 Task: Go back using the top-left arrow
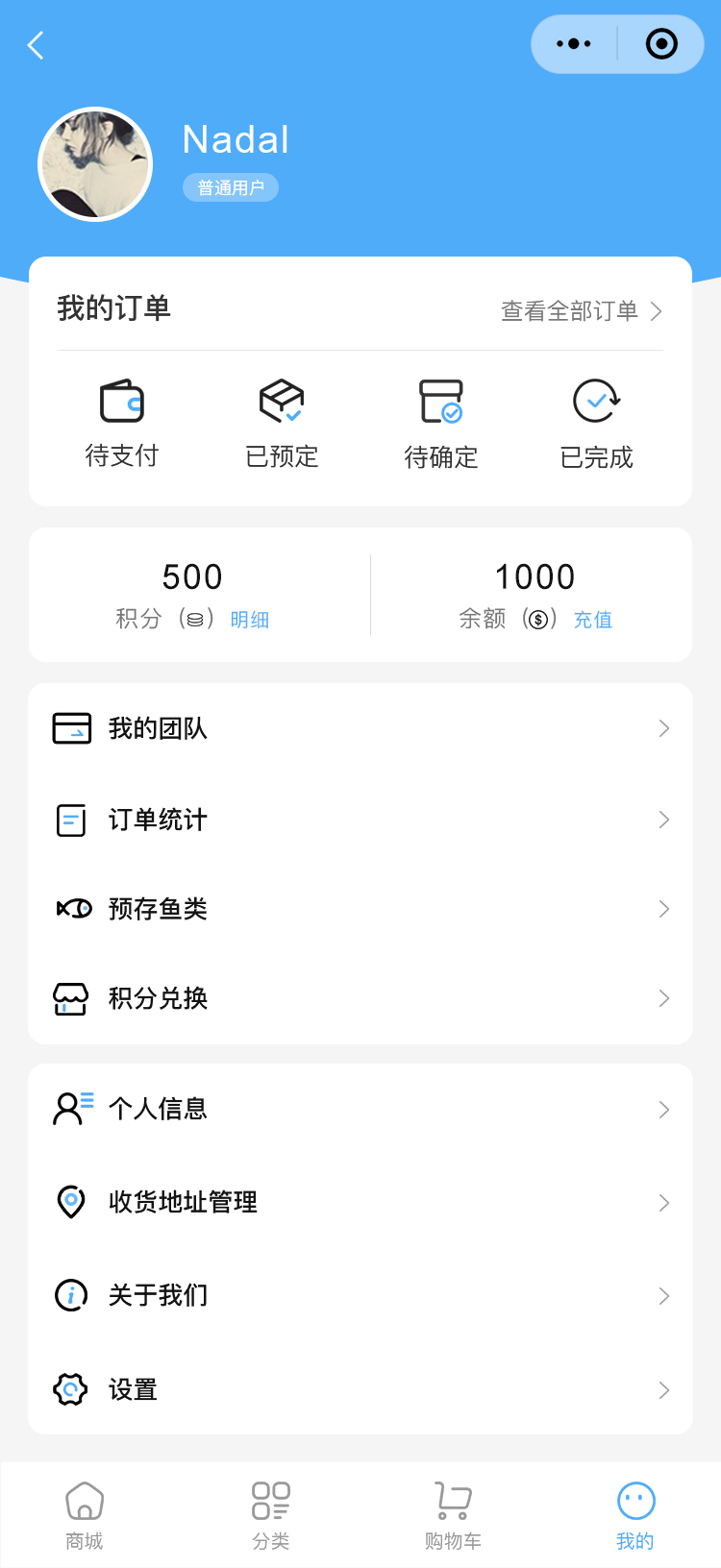coord(37,45)
